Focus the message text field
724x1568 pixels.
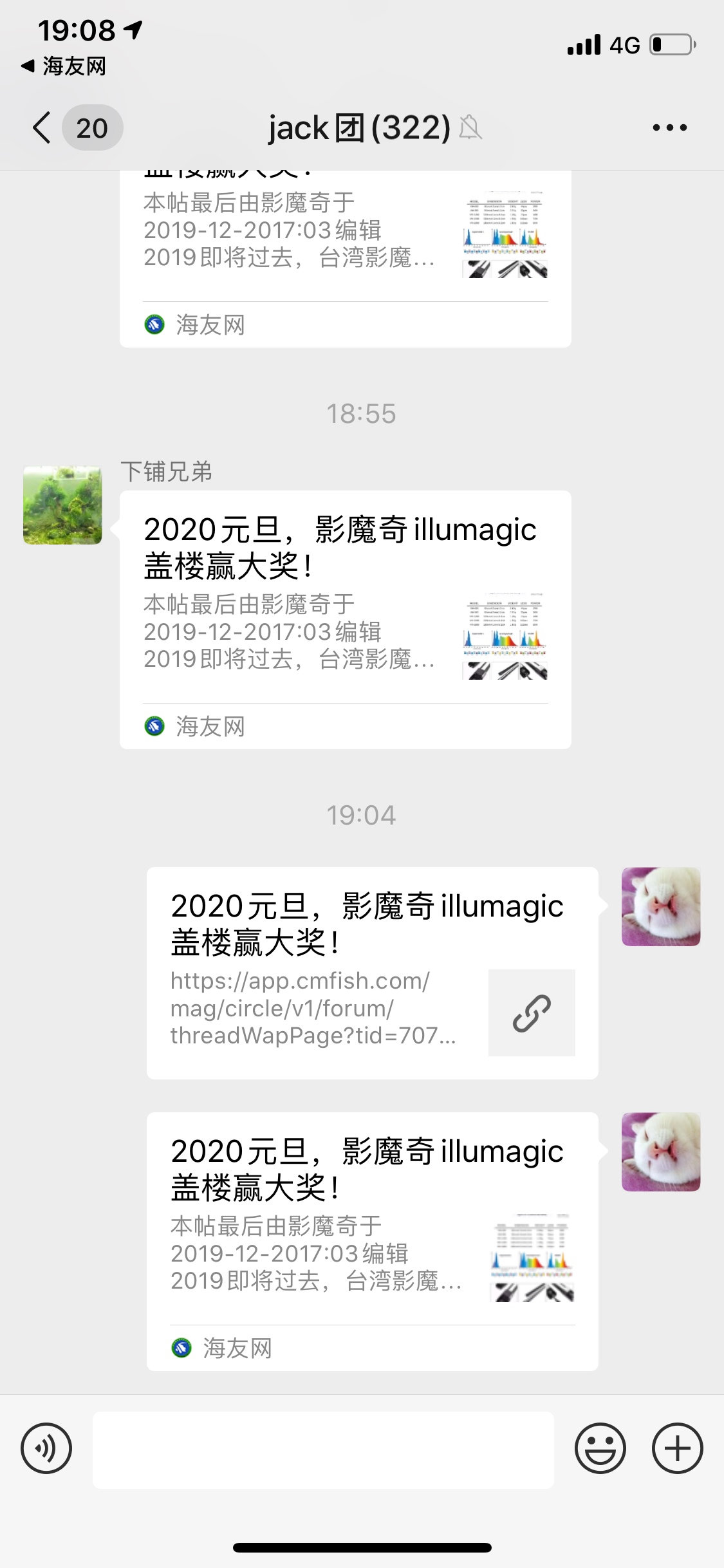click(x=323, y=1450)
